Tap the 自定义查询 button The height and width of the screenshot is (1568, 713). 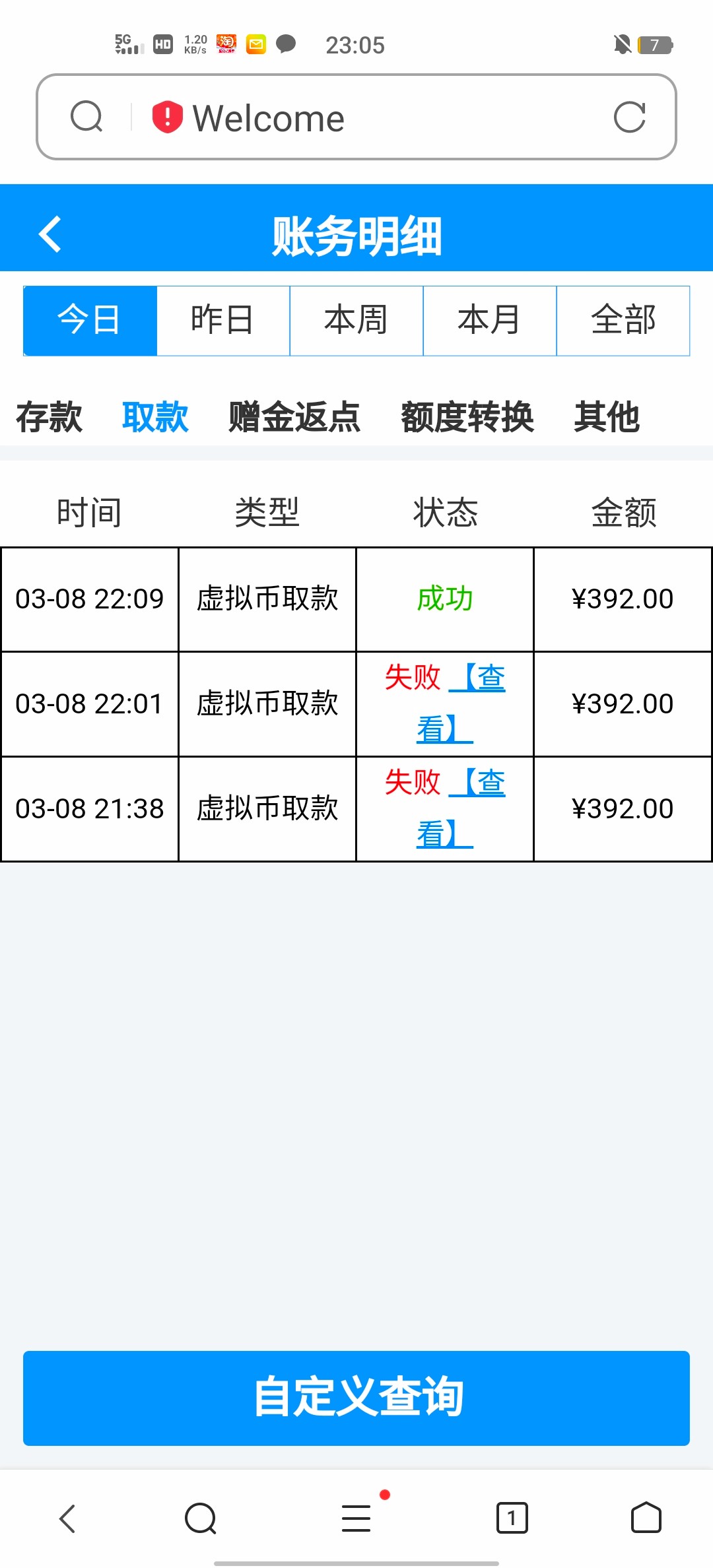tap(356, 1398)
